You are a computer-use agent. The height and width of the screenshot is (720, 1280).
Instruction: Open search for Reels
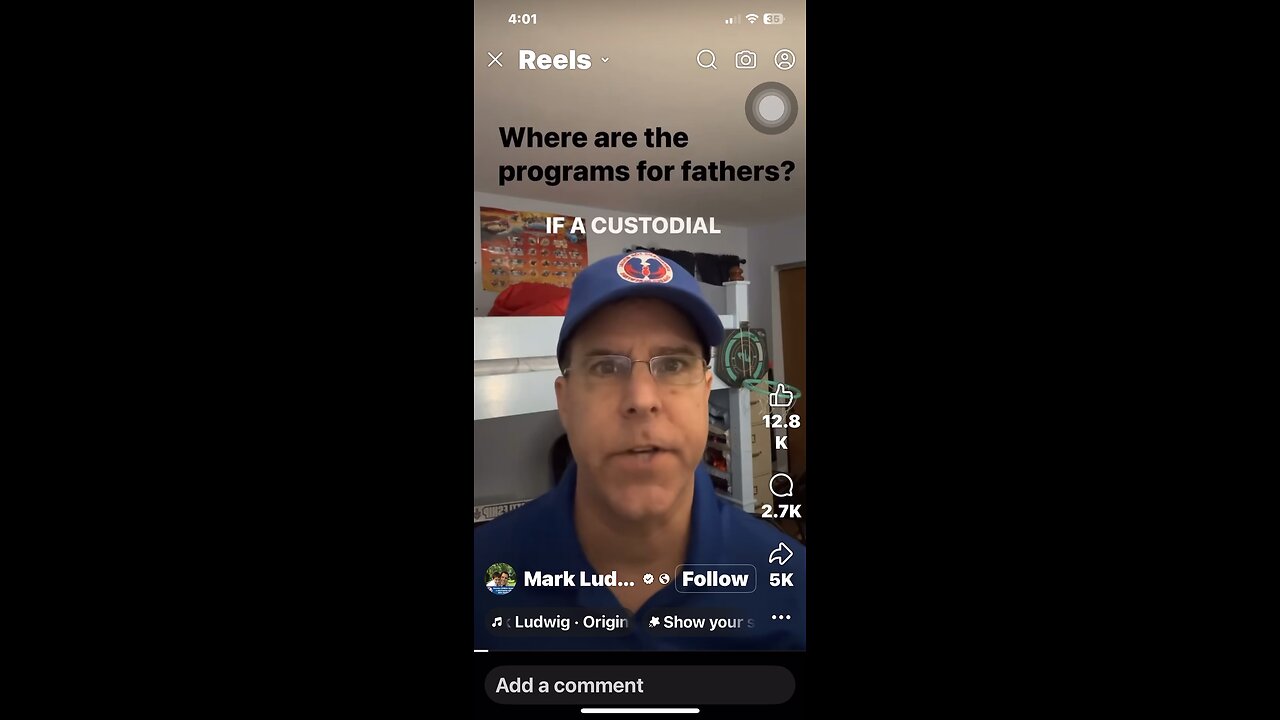pos(707,60)
